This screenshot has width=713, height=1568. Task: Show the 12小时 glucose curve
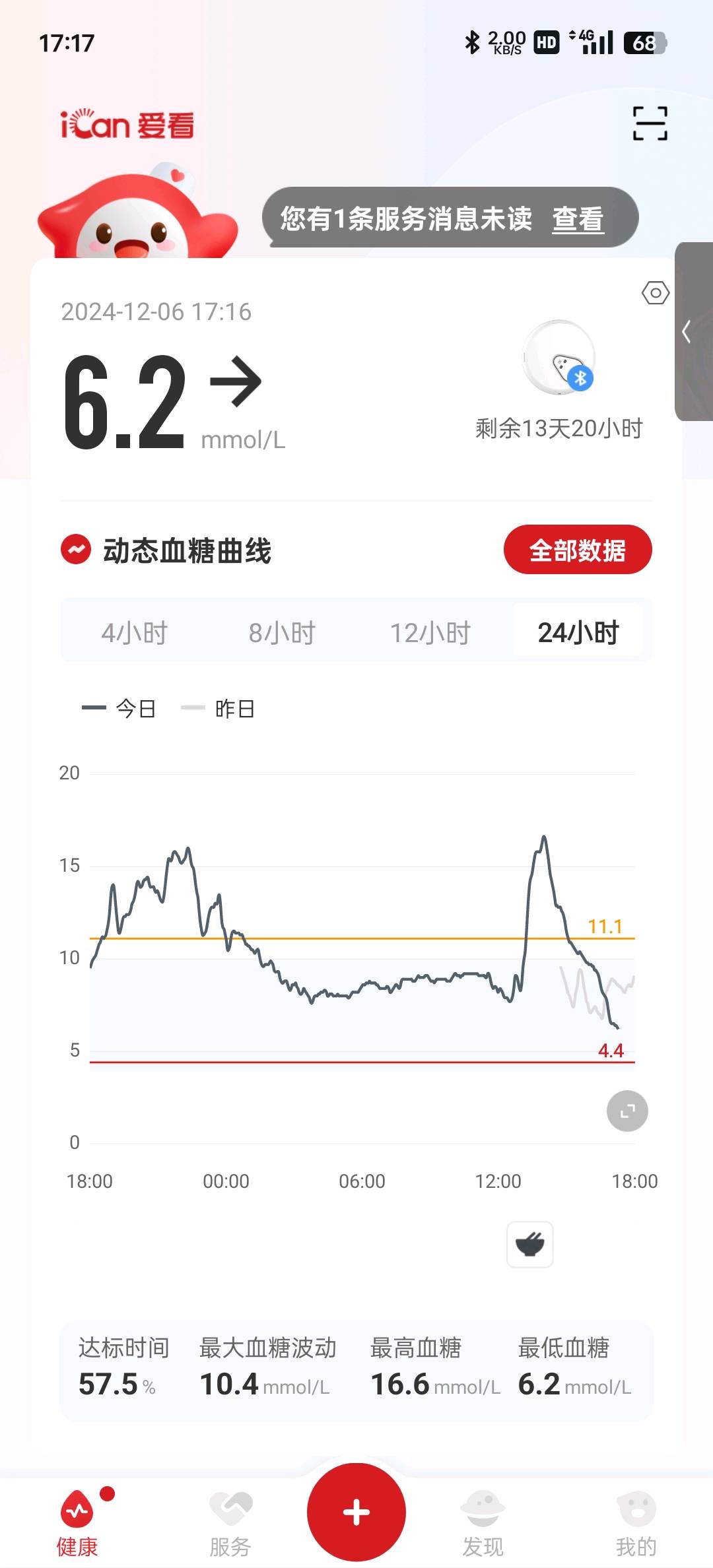pos(430,632)
